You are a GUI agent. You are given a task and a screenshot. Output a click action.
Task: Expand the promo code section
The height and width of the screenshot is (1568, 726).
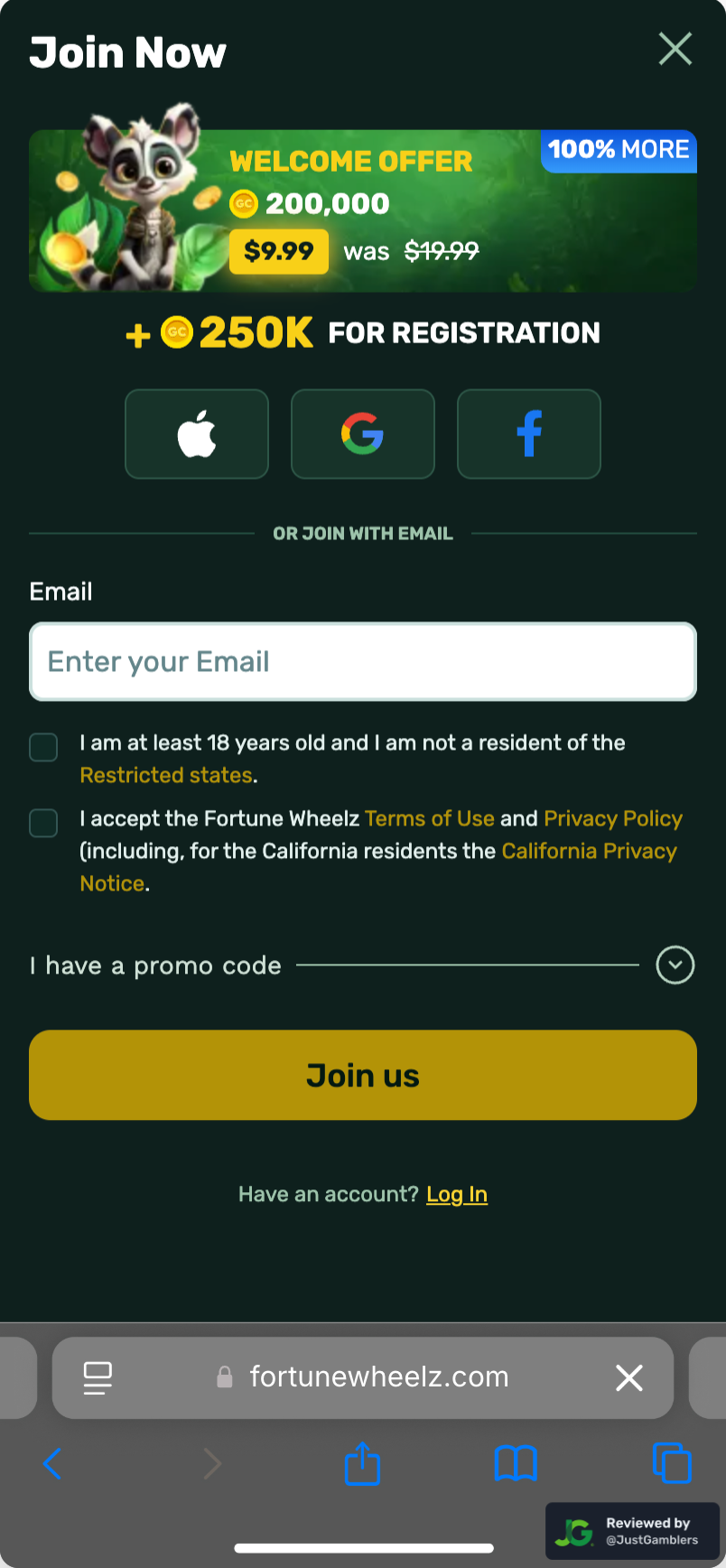[x=675, y=965]
